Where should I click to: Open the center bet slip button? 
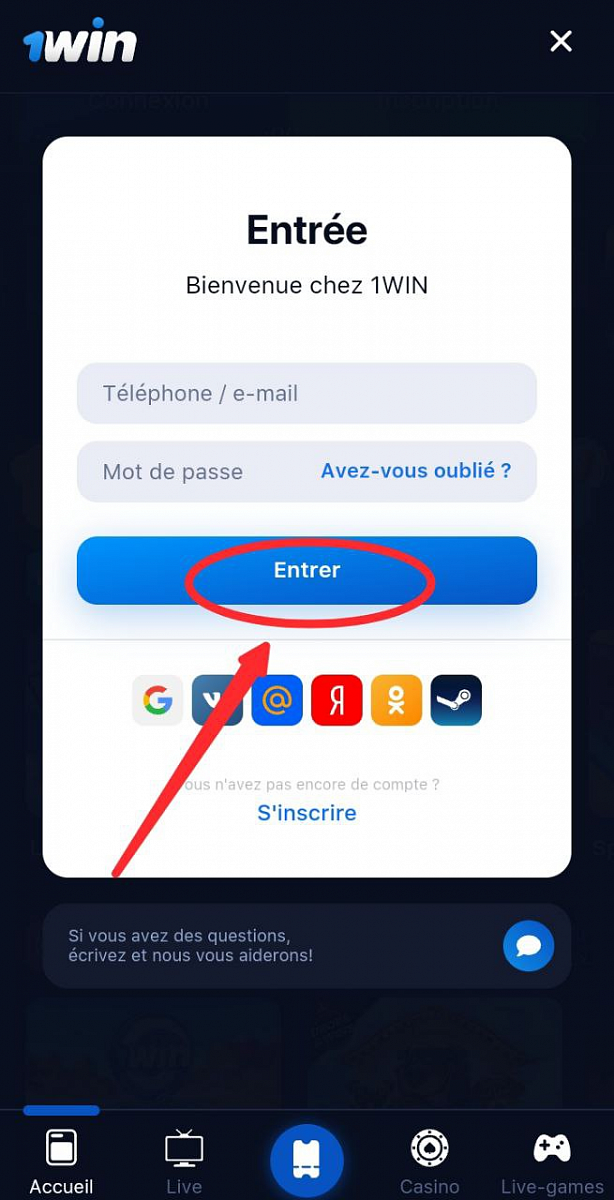coord(307,1160)
